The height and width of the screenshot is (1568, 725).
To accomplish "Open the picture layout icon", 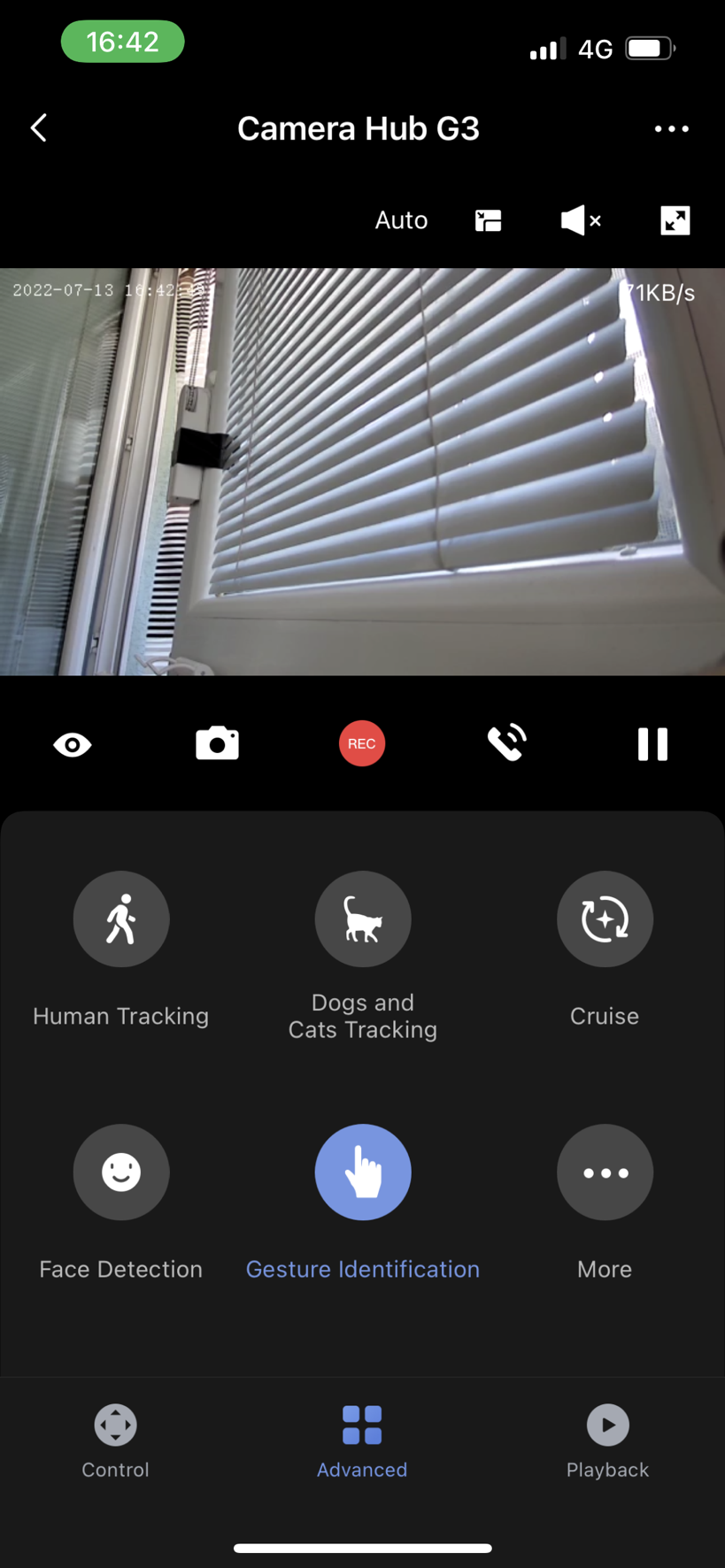I will 488,220.
